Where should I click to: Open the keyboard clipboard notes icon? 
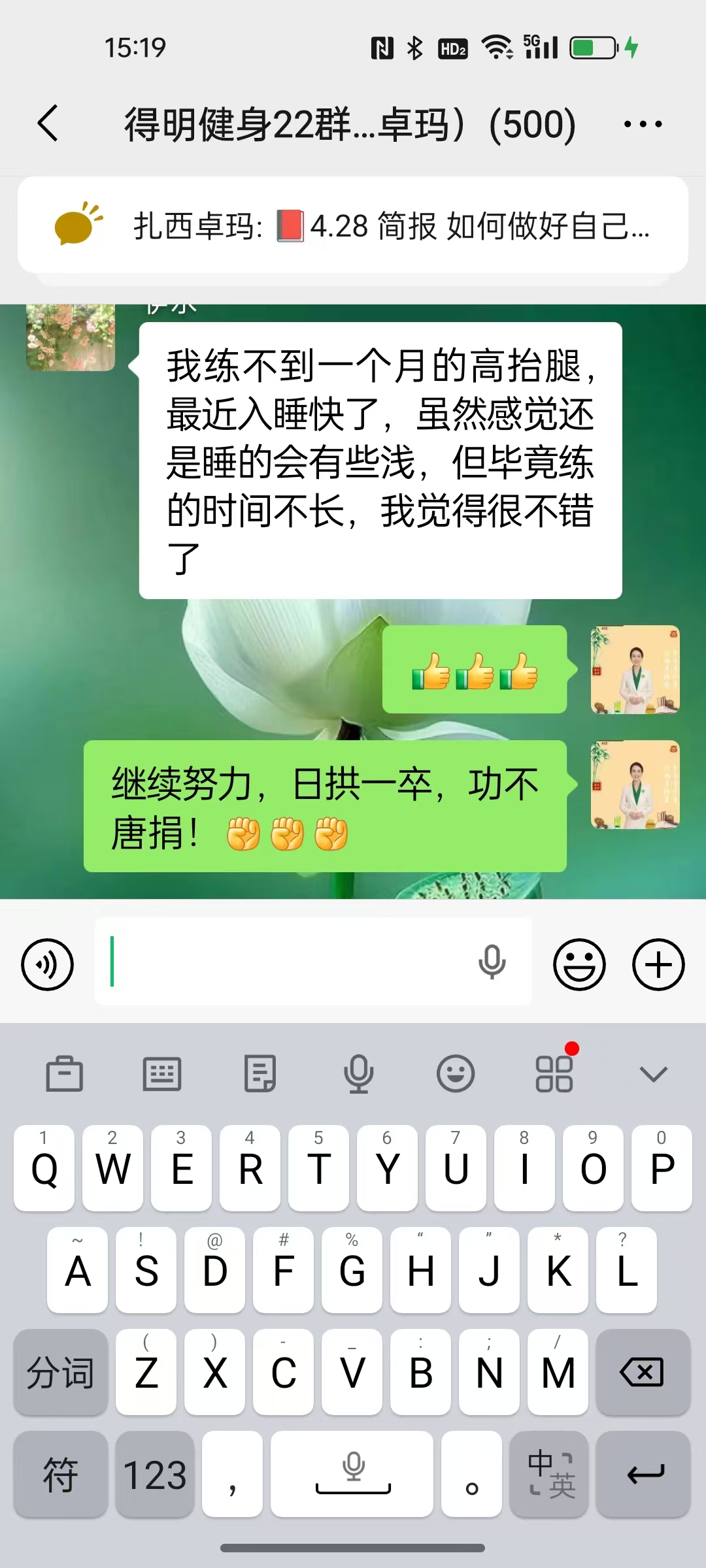[x=260, y=1074]
